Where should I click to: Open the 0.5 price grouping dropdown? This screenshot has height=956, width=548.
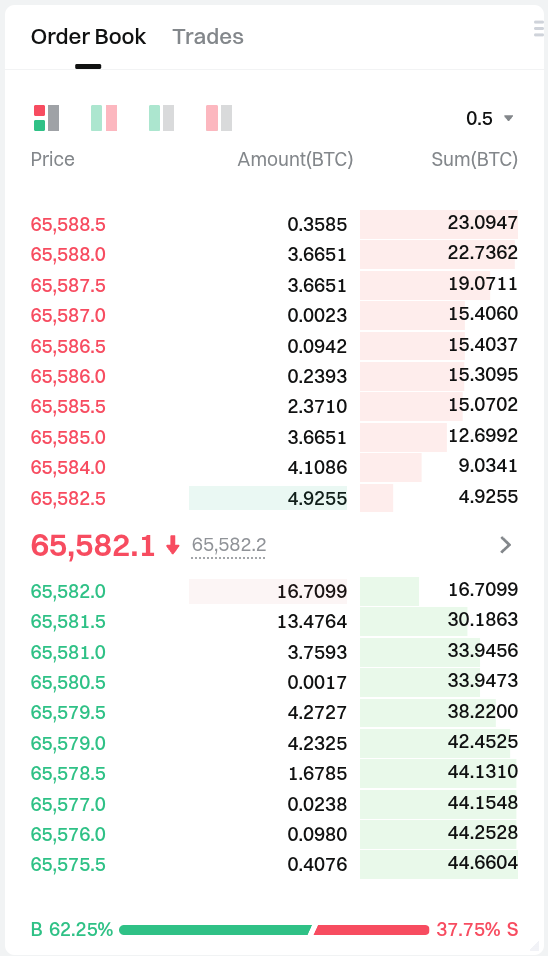click(491, 118)
